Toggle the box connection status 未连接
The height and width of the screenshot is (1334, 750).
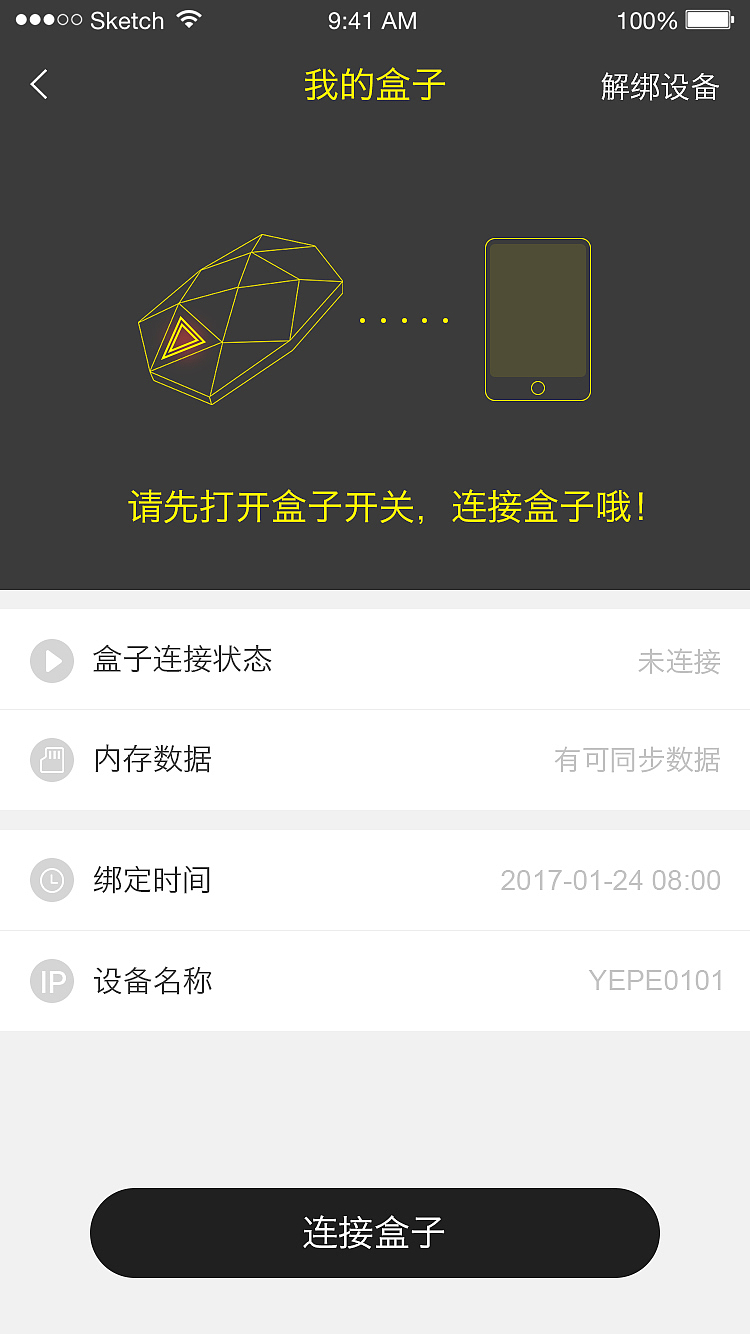pos(679,661)
